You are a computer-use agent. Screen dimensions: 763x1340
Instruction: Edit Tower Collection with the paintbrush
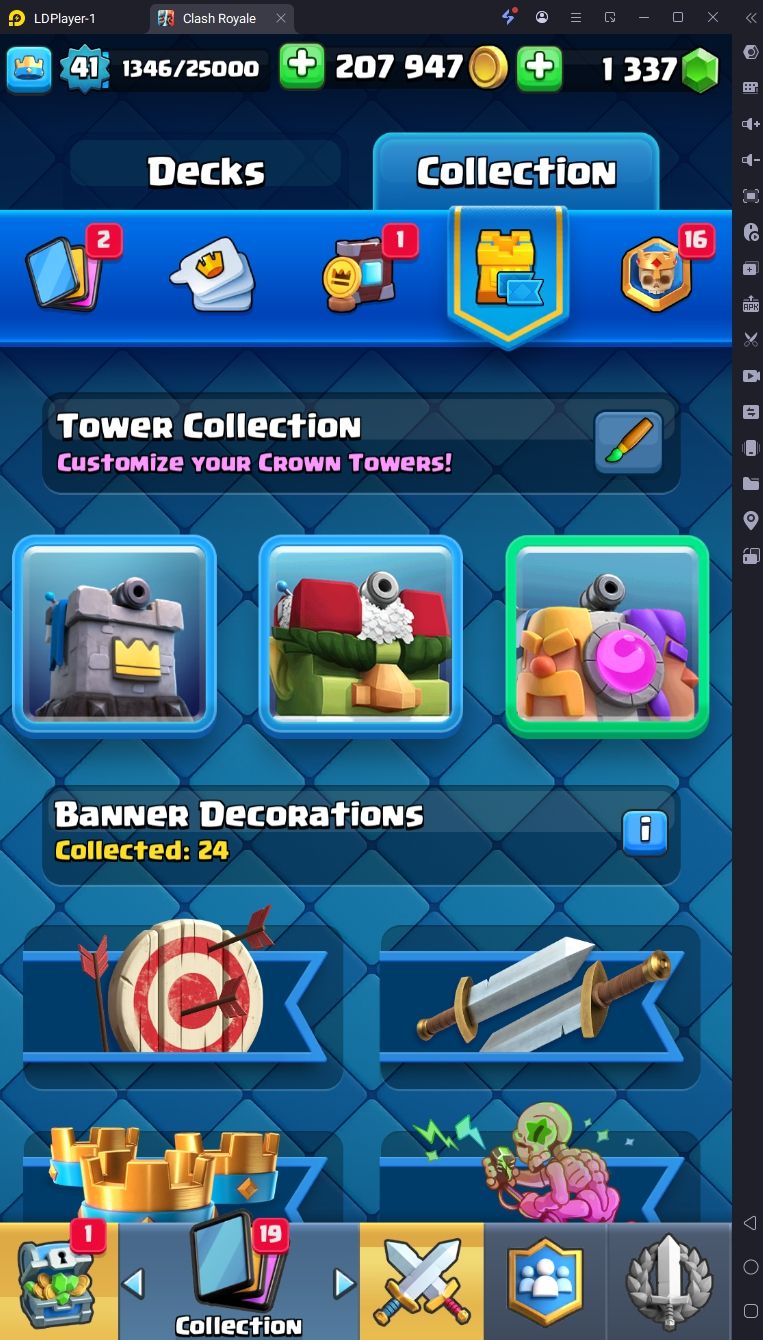click(x=628, y=441)
